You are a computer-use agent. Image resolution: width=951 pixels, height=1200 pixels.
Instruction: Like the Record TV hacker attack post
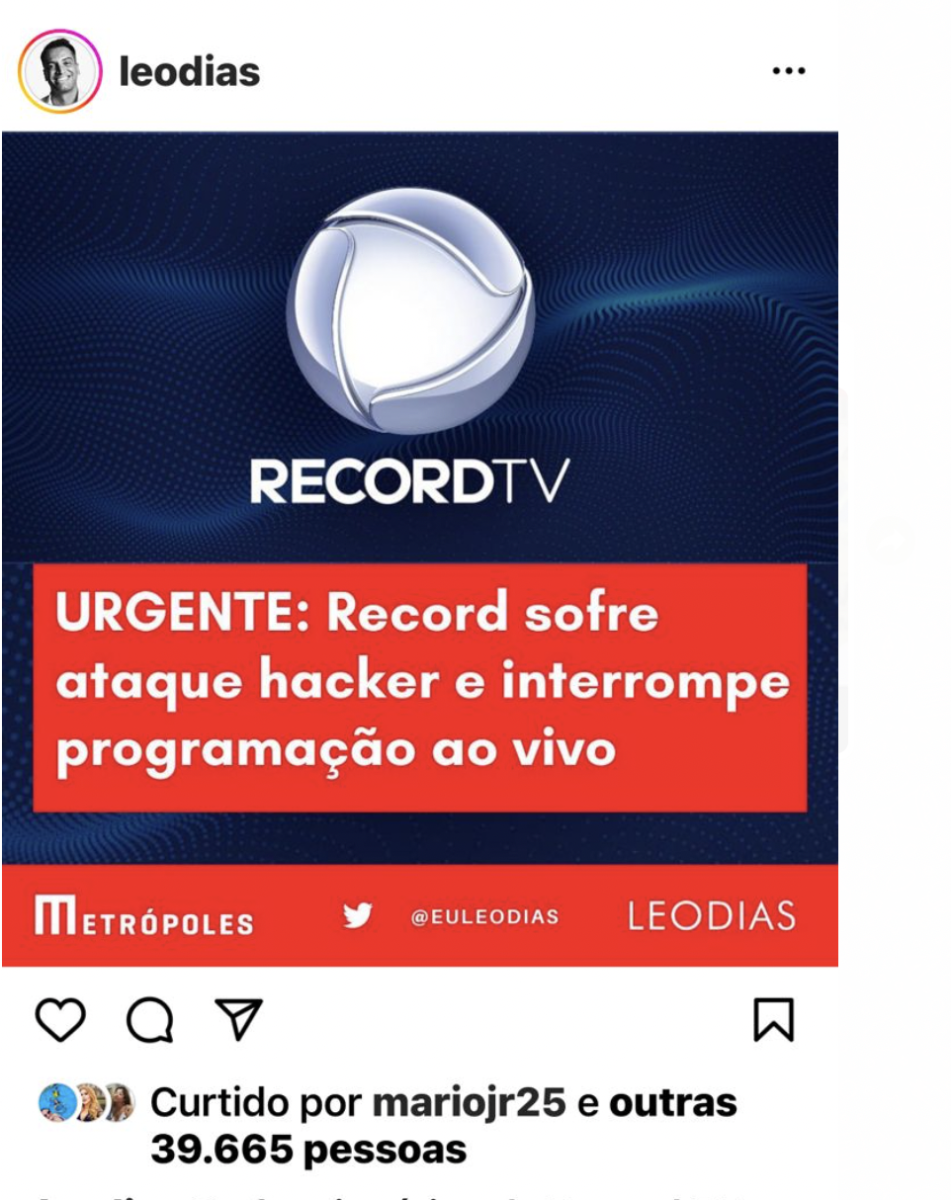62,1021
